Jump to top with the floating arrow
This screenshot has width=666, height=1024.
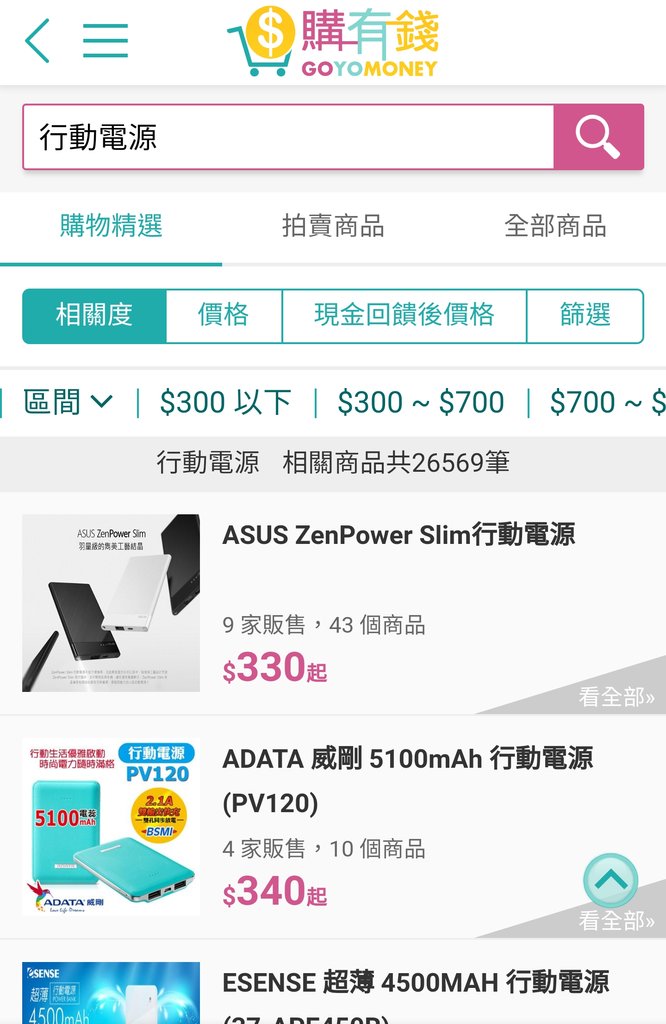(610, 880)
